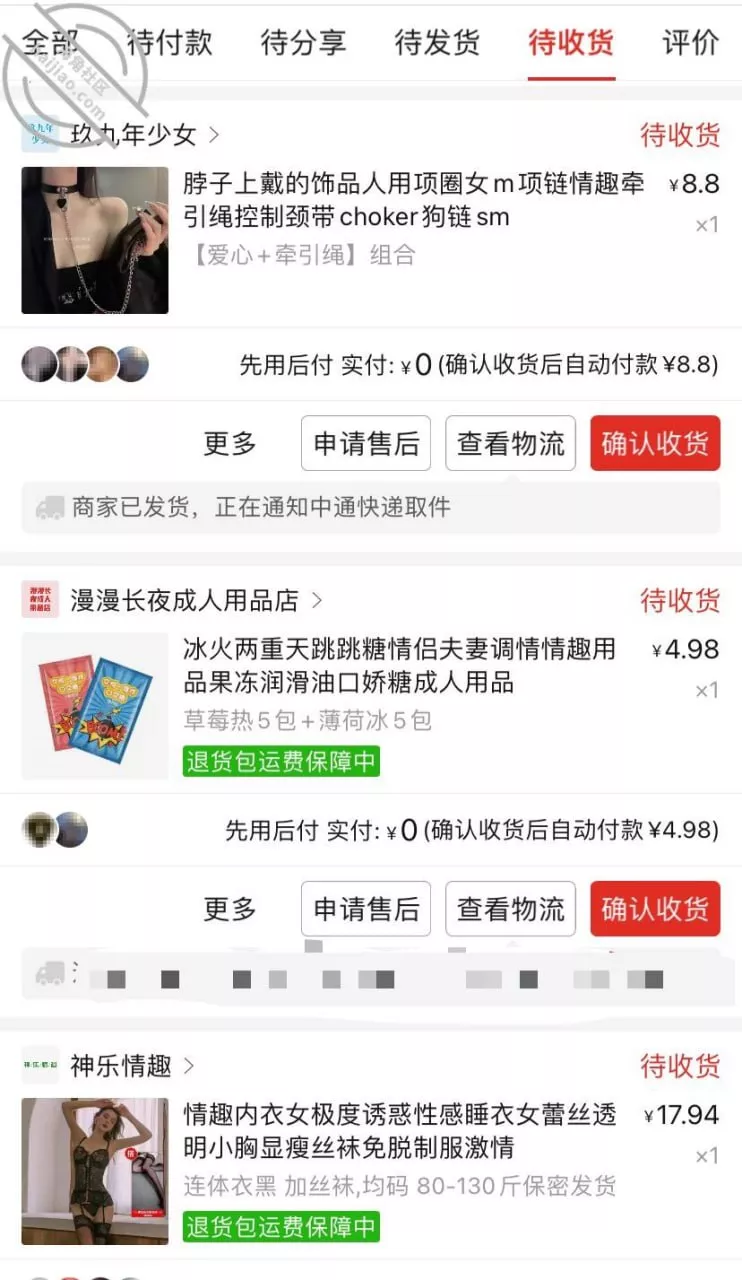Open the 漫漫长夜成人用品店 store page

pyautogui.click(x=172, y=600)
